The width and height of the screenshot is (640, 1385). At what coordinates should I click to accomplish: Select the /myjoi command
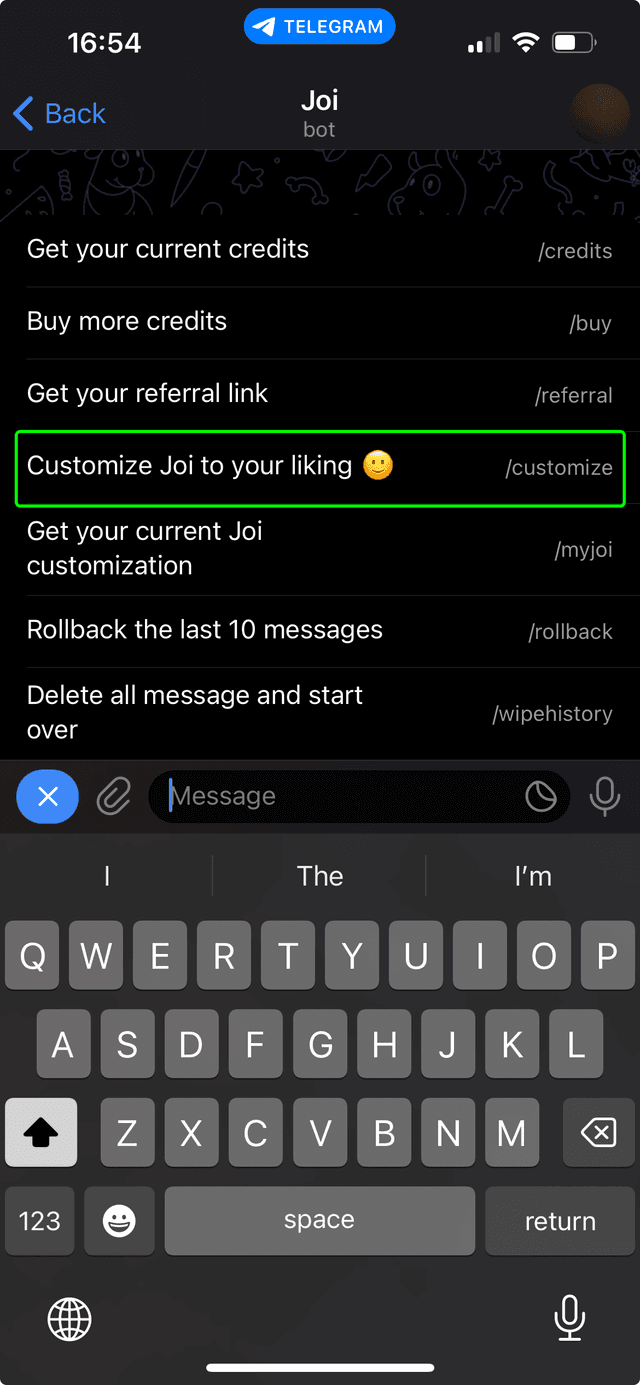[x=320, y=548]
